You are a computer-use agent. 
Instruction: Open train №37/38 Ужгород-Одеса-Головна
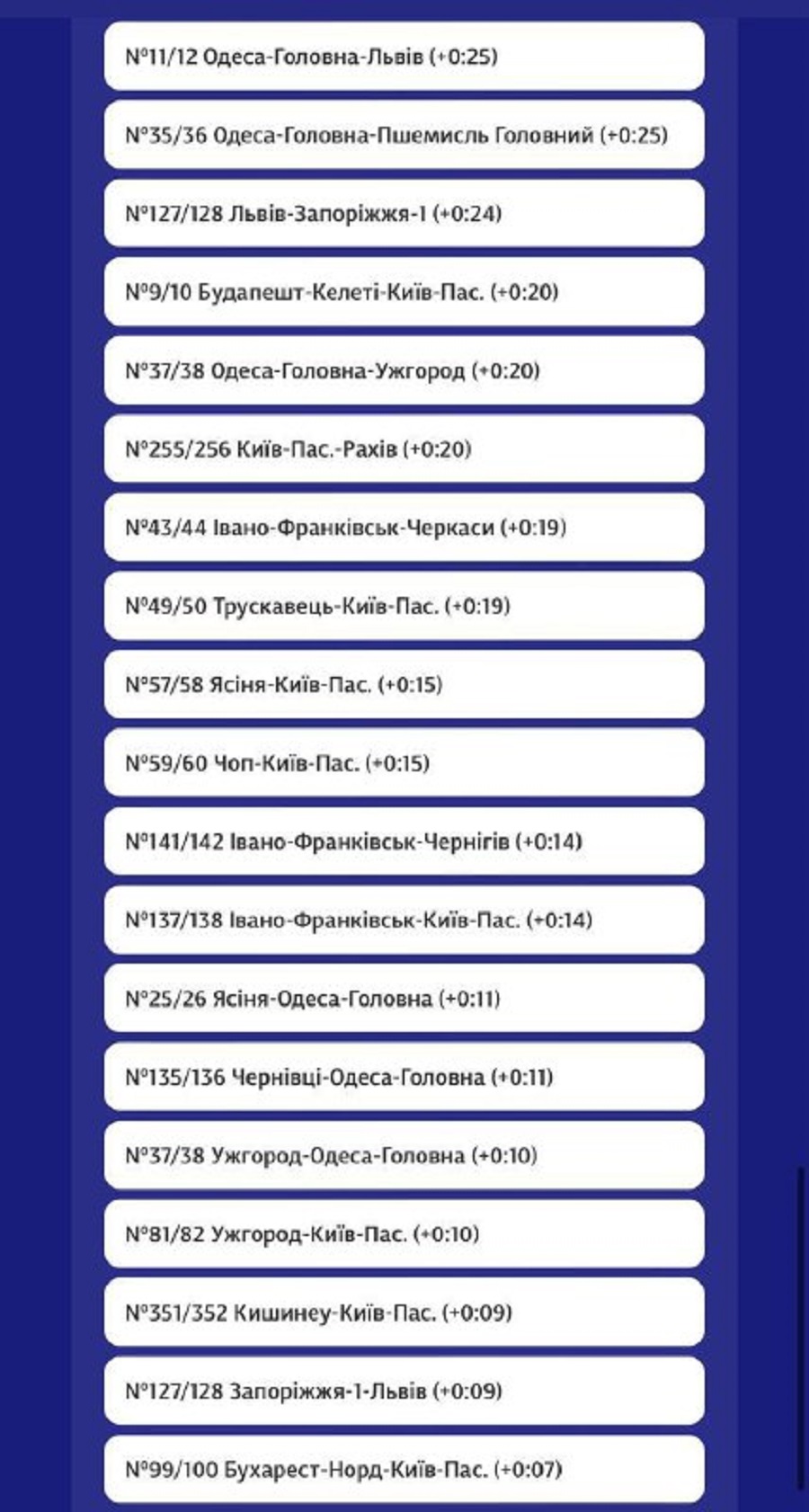click(404, 1155)
